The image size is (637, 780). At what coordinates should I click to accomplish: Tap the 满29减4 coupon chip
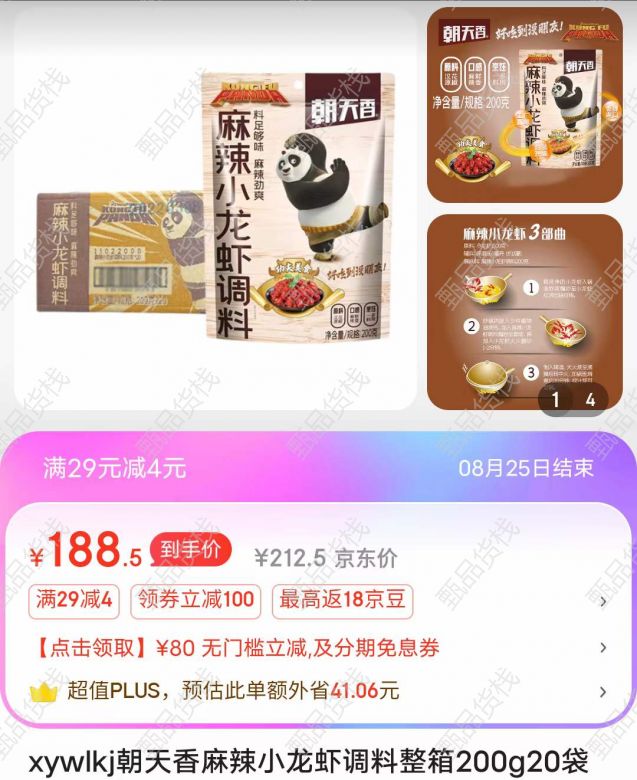[75, 600]
